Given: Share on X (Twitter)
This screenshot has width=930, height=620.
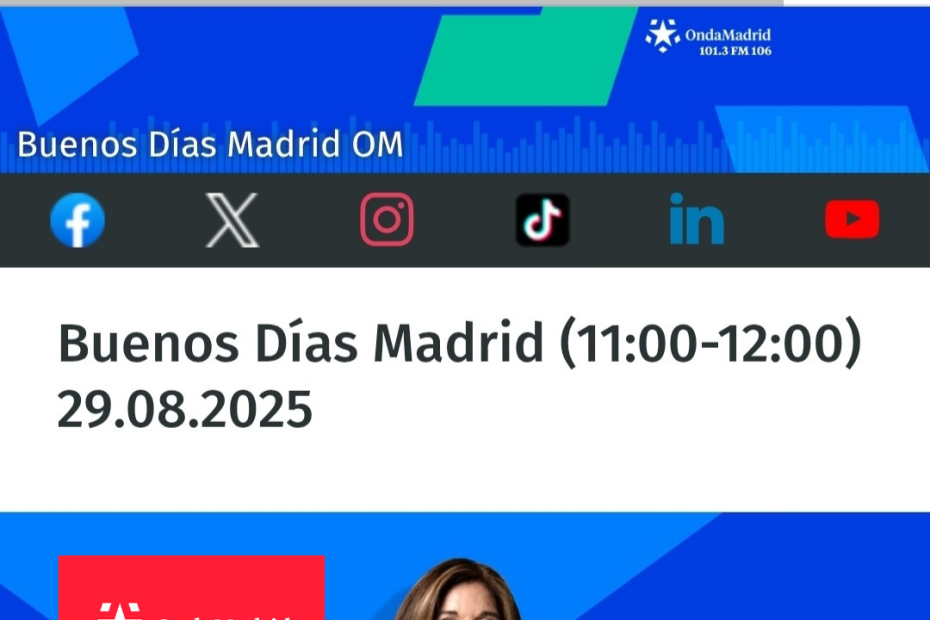Looking at the screenshot, I should point(232,221).
